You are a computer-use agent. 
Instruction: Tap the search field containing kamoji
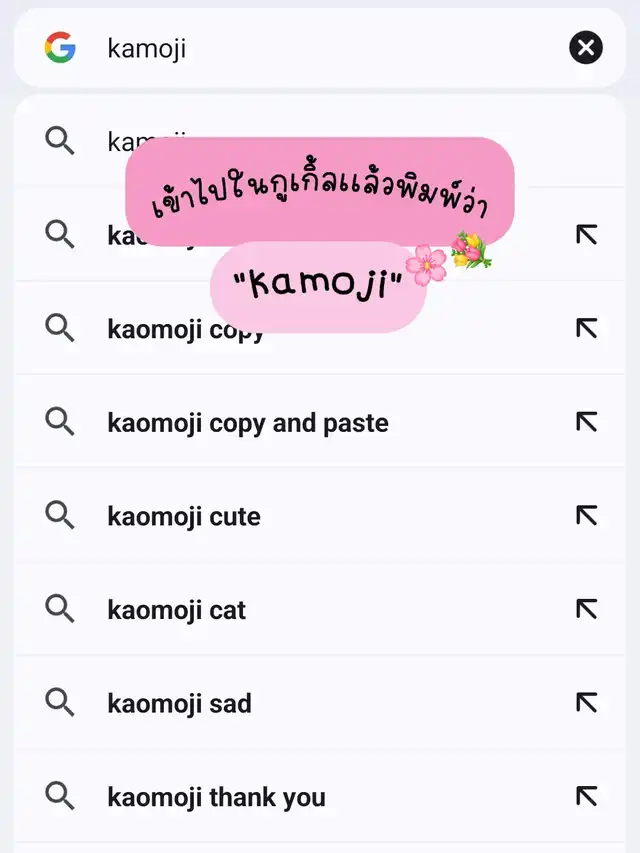(320, 48)
